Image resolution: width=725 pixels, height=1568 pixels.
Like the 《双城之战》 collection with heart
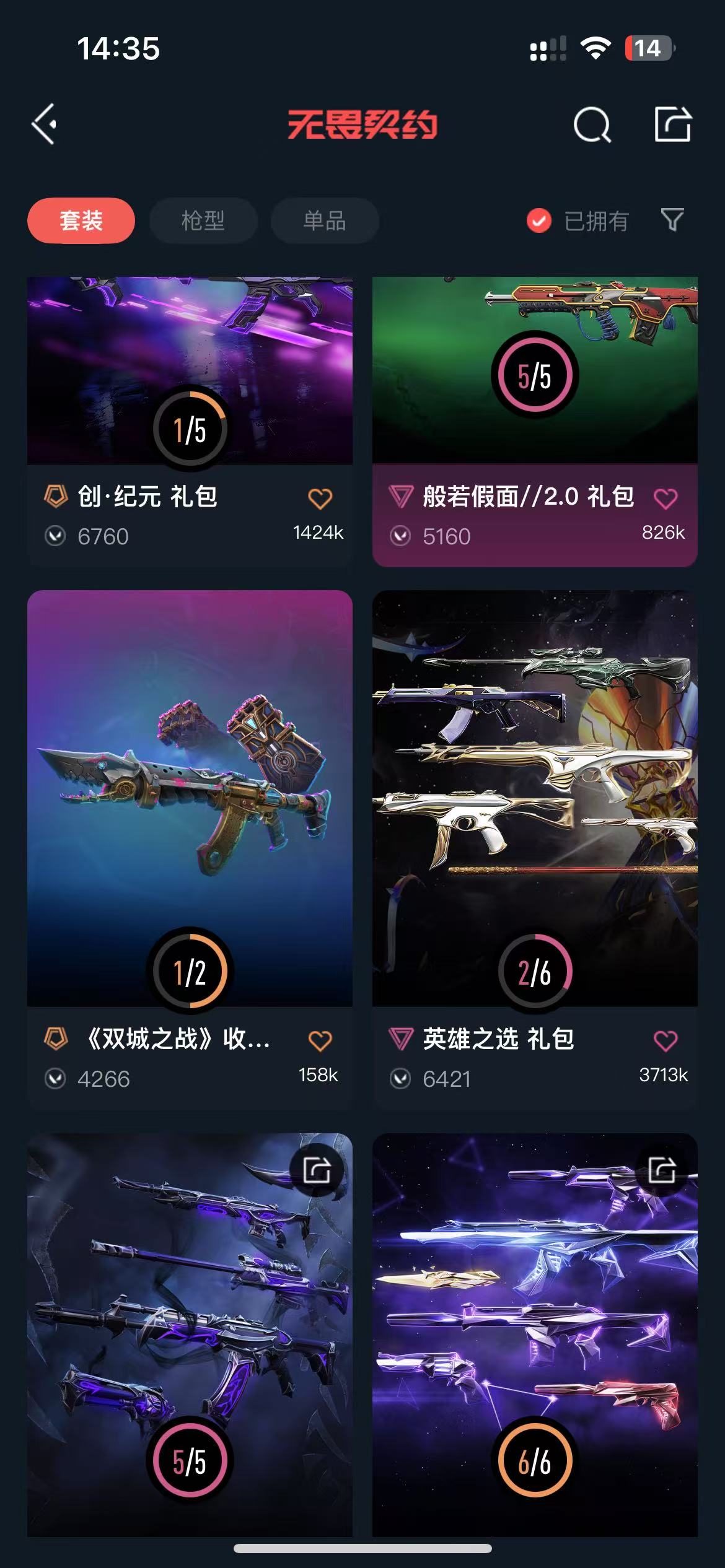(x=320, y=1041)
